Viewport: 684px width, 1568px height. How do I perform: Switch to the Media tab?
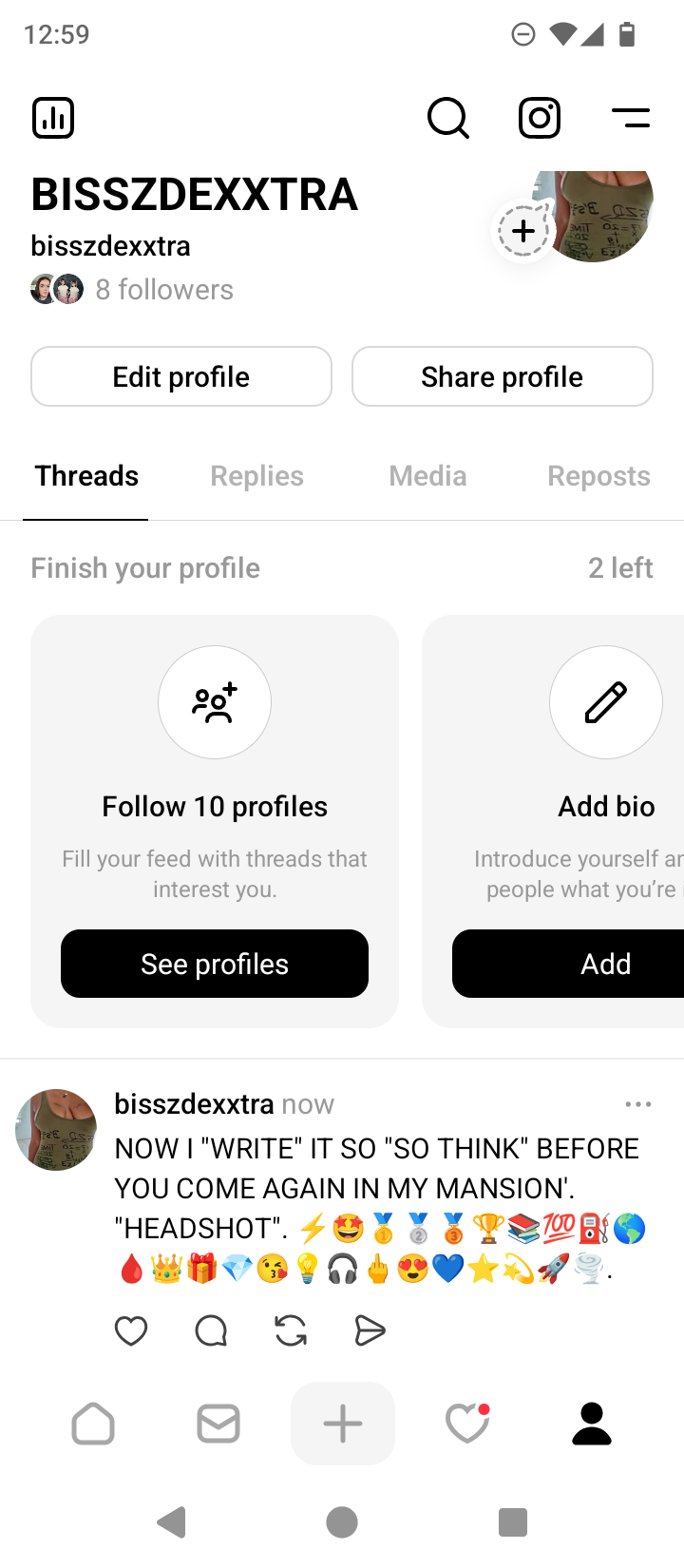point(427,476)
